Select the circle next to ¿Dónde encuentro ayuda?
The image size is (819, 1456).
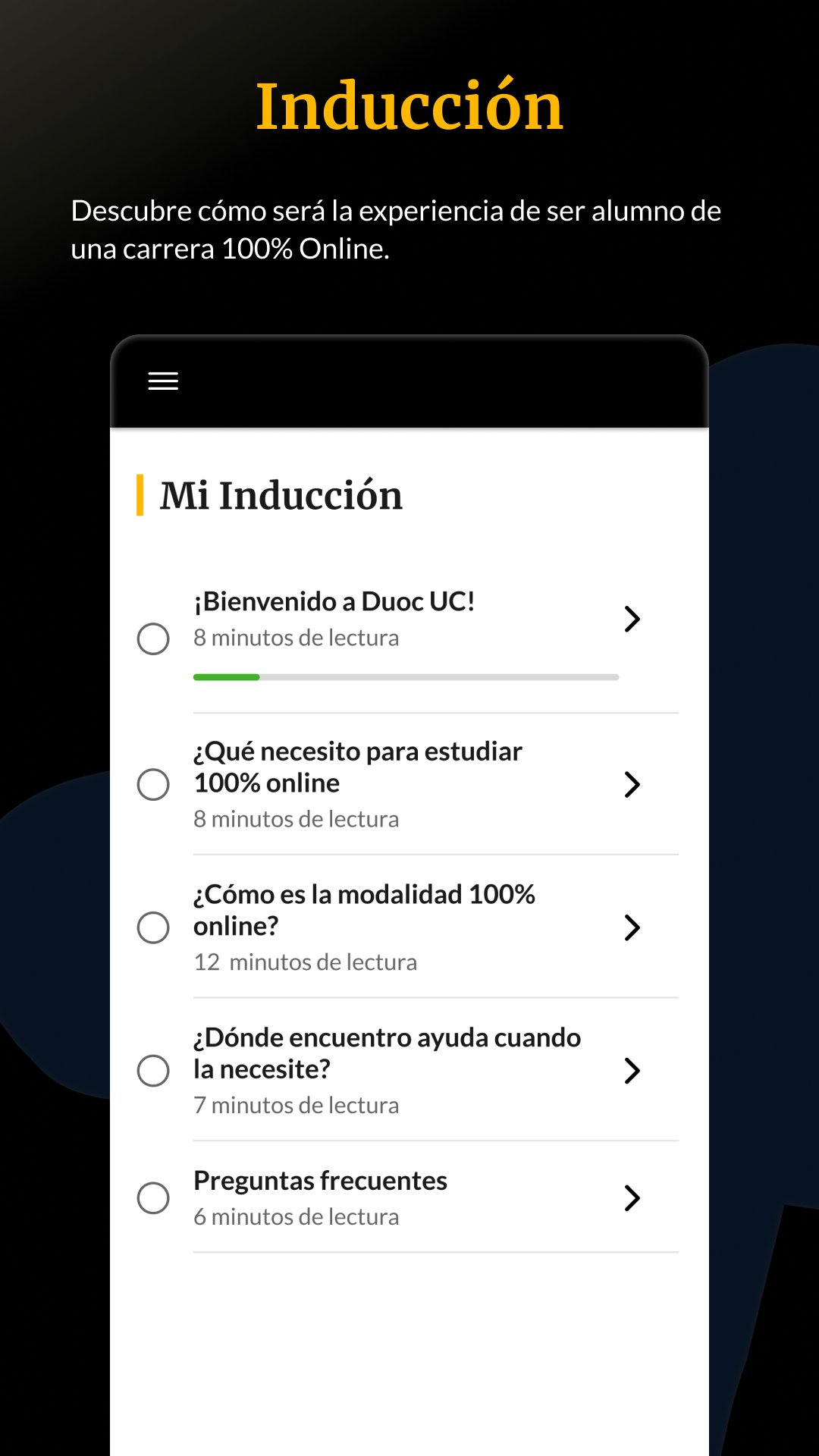tap(153, 1071)
